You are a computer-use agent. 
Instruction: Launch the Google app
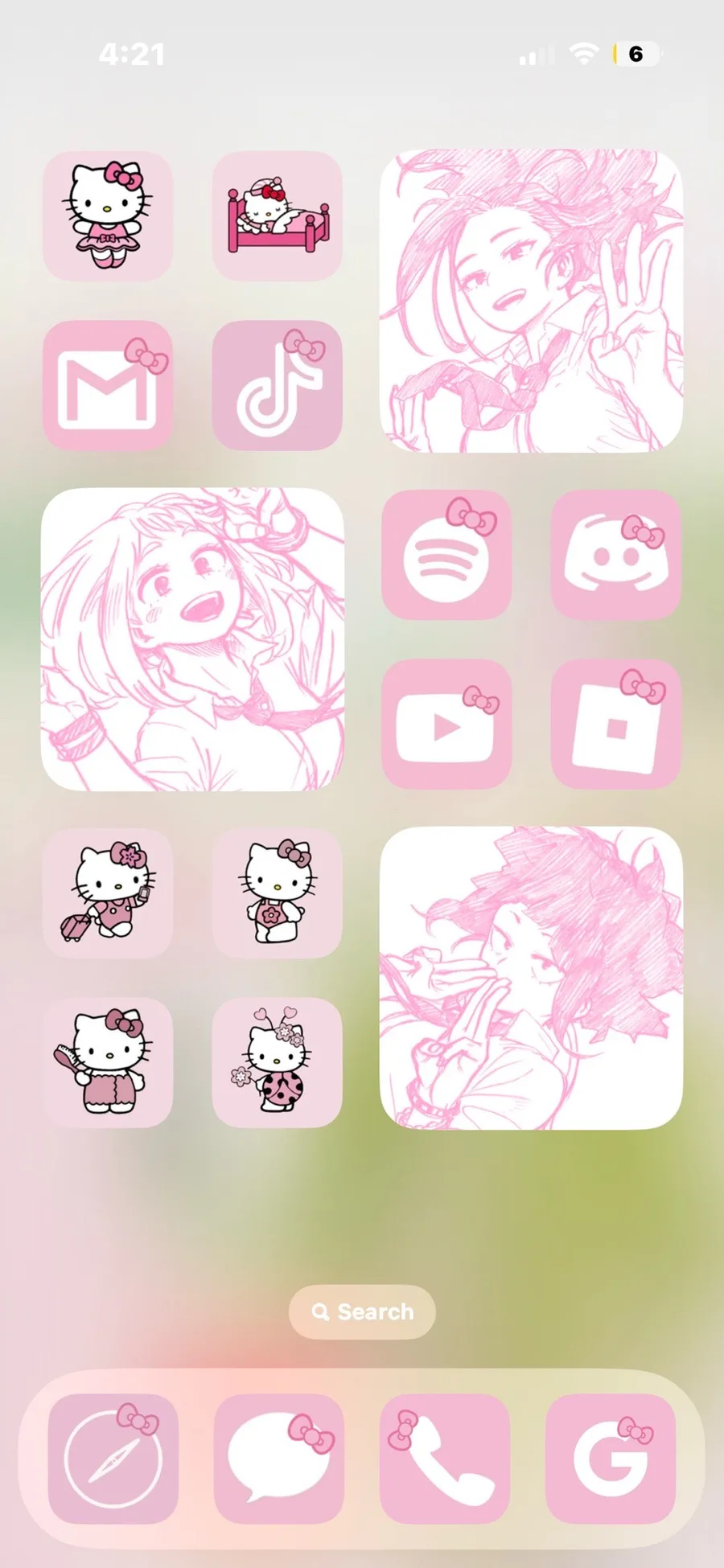[610, 1458]
